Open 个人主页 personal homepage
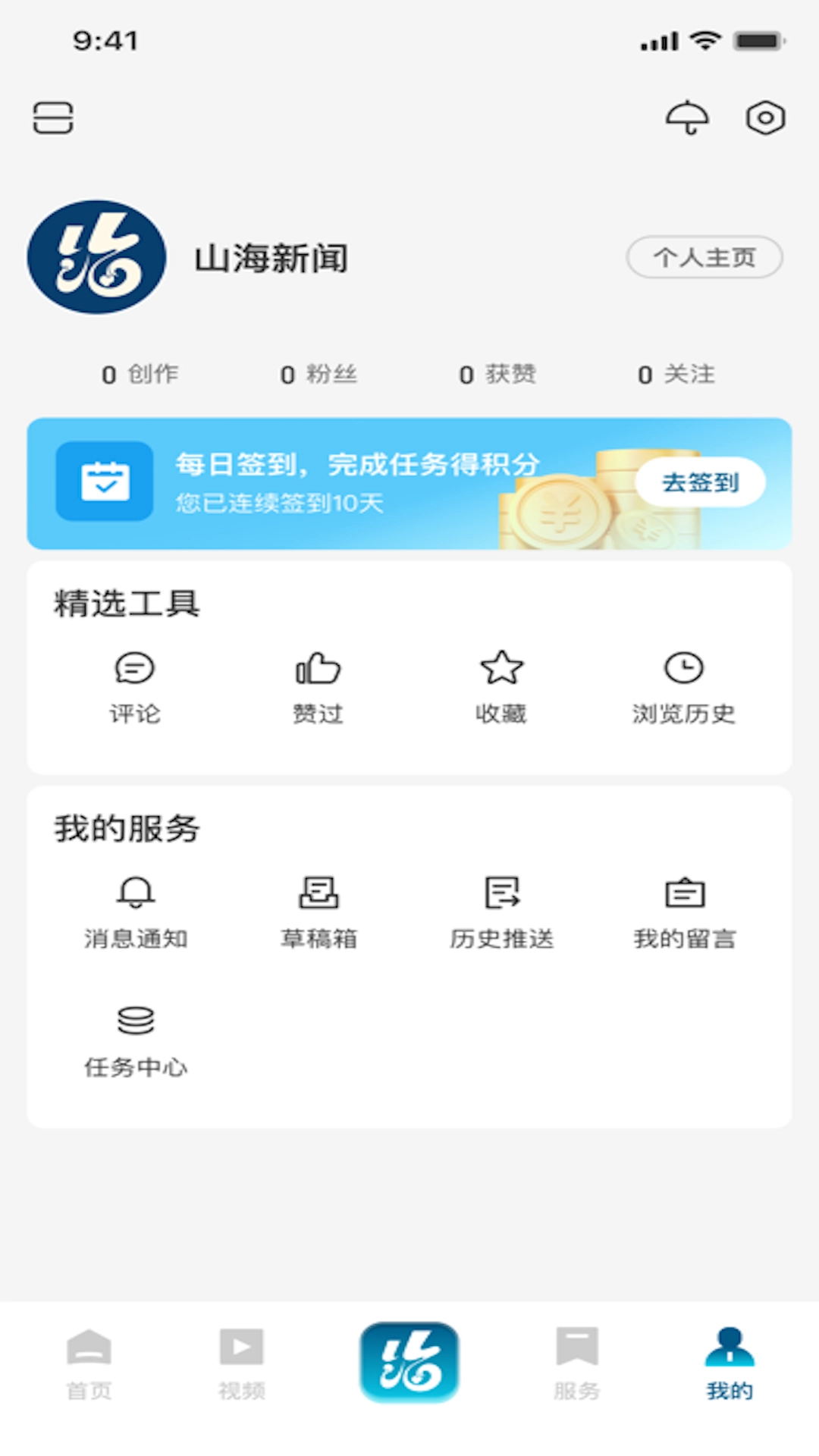 click(x=704, y=258)
